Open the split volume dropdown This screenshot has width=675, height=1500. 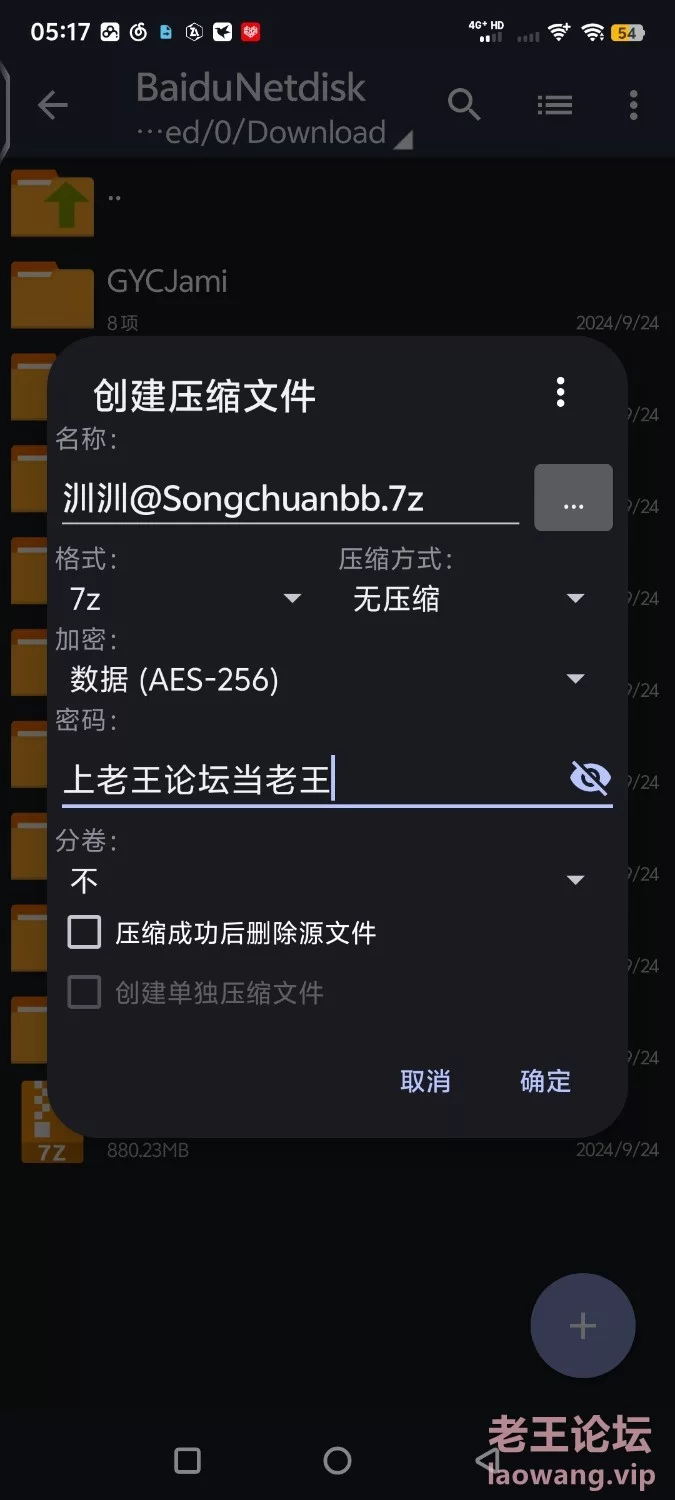pyautogui.click(x=326, y=880)
